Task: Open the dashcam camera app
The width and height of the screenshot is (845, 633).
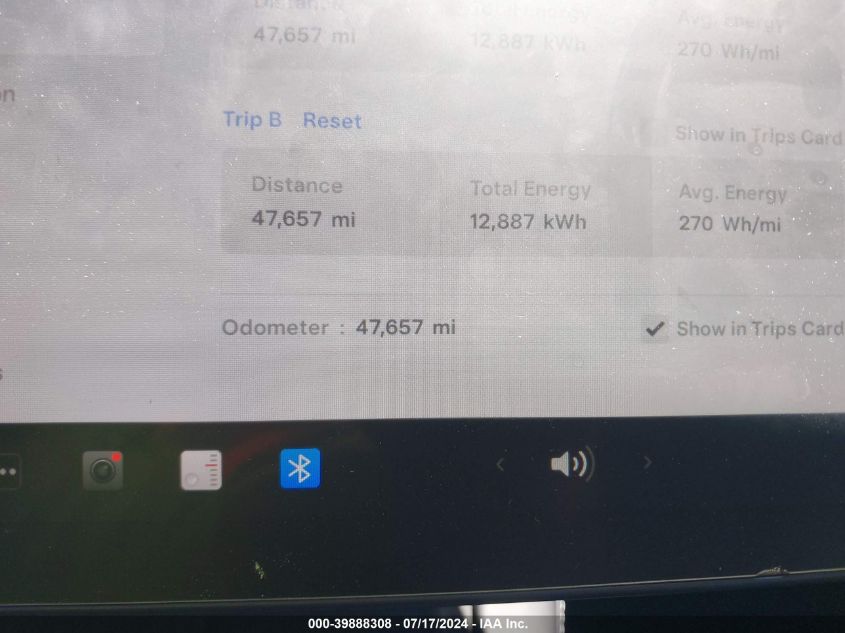Action: 102,469
